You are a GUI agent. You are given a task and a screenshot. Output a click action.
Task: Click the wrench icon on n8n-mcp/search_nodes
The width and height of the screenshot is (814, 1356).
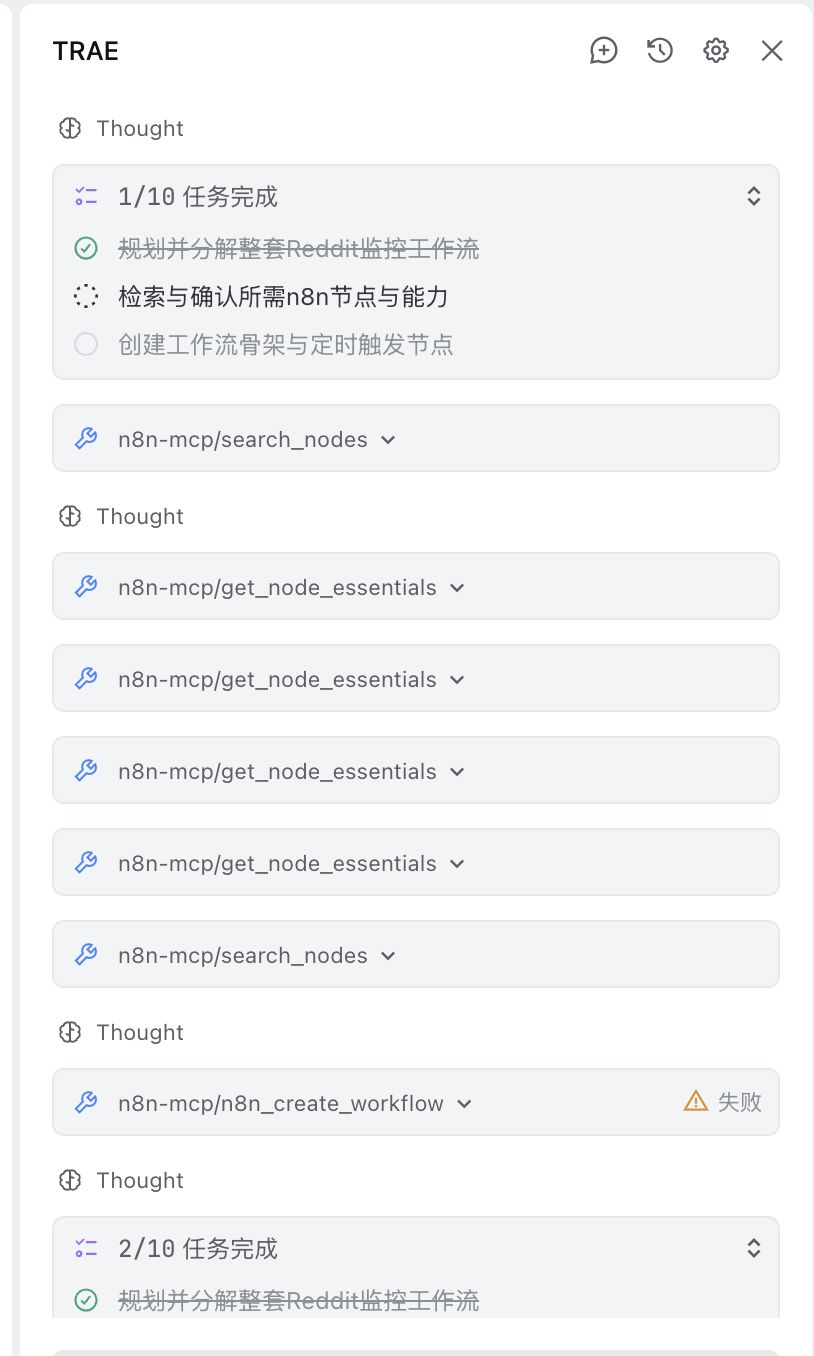click(86, 437)
